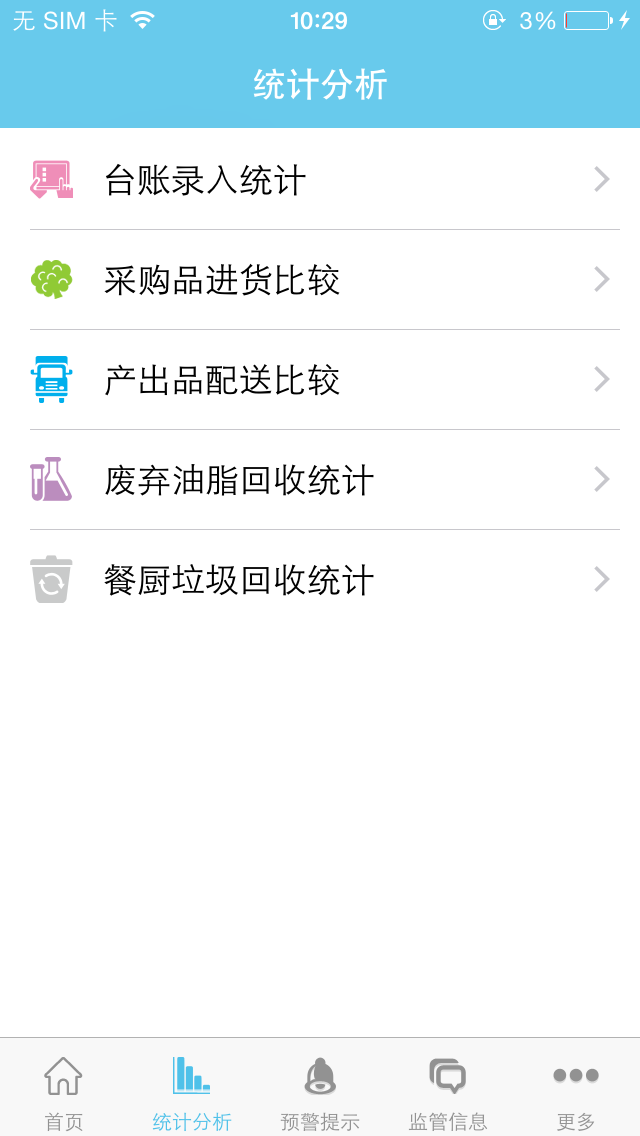
Task: Switch to the 监管信息 tab
Action: click(x=448, y=1092)
